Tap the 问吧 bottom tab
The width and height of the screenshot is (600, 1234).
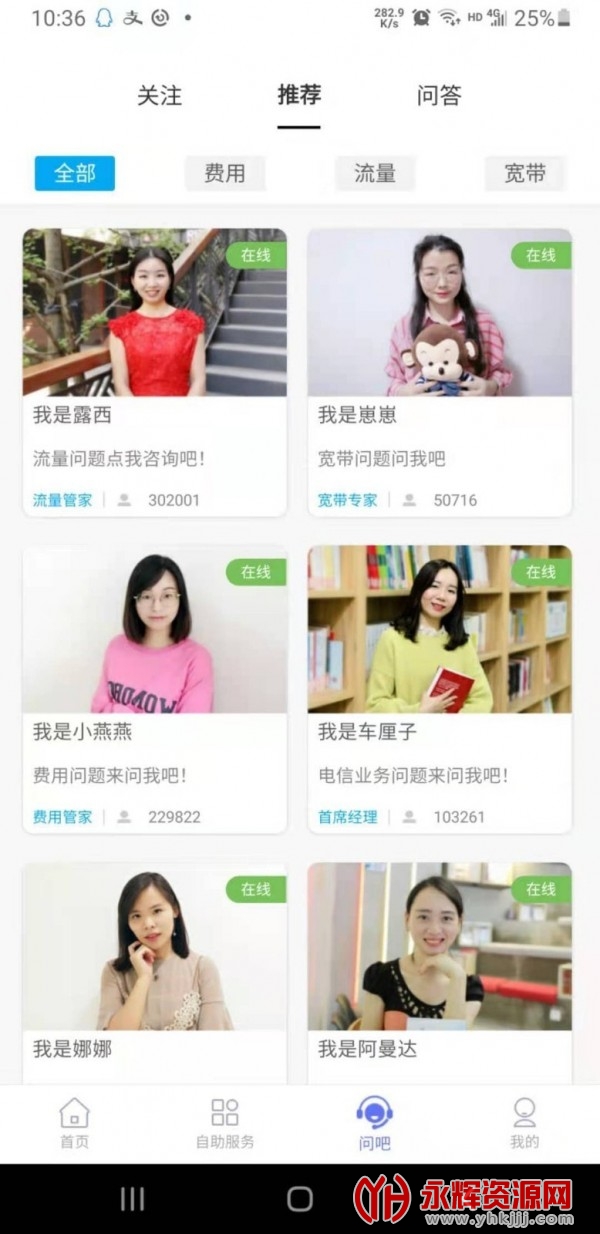tap(375, 1123)
